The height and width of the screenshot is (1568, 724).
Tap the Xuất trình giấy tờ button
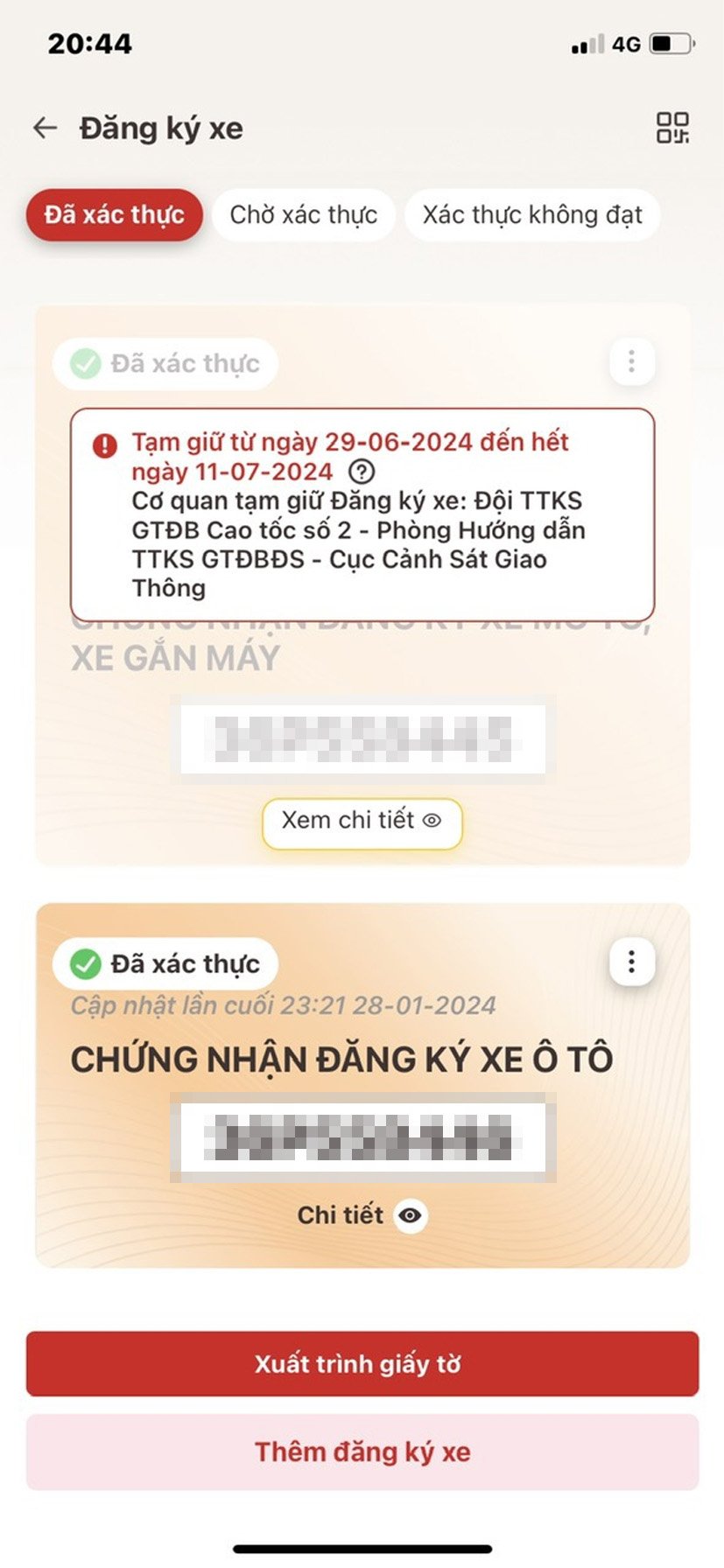coord(362,1363)
